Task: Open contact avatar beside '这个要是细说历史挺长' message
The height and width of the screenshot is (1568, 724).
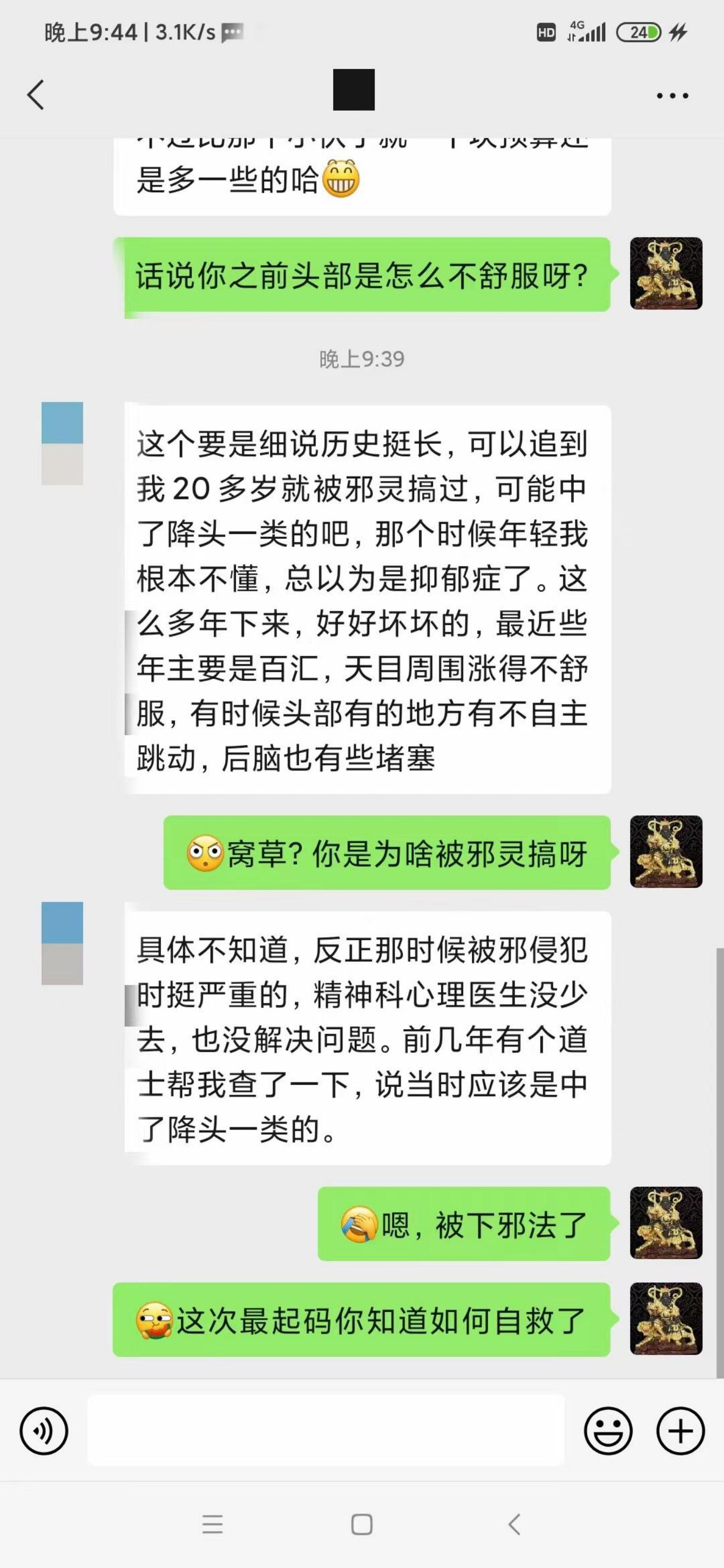Action: point(62,443)
